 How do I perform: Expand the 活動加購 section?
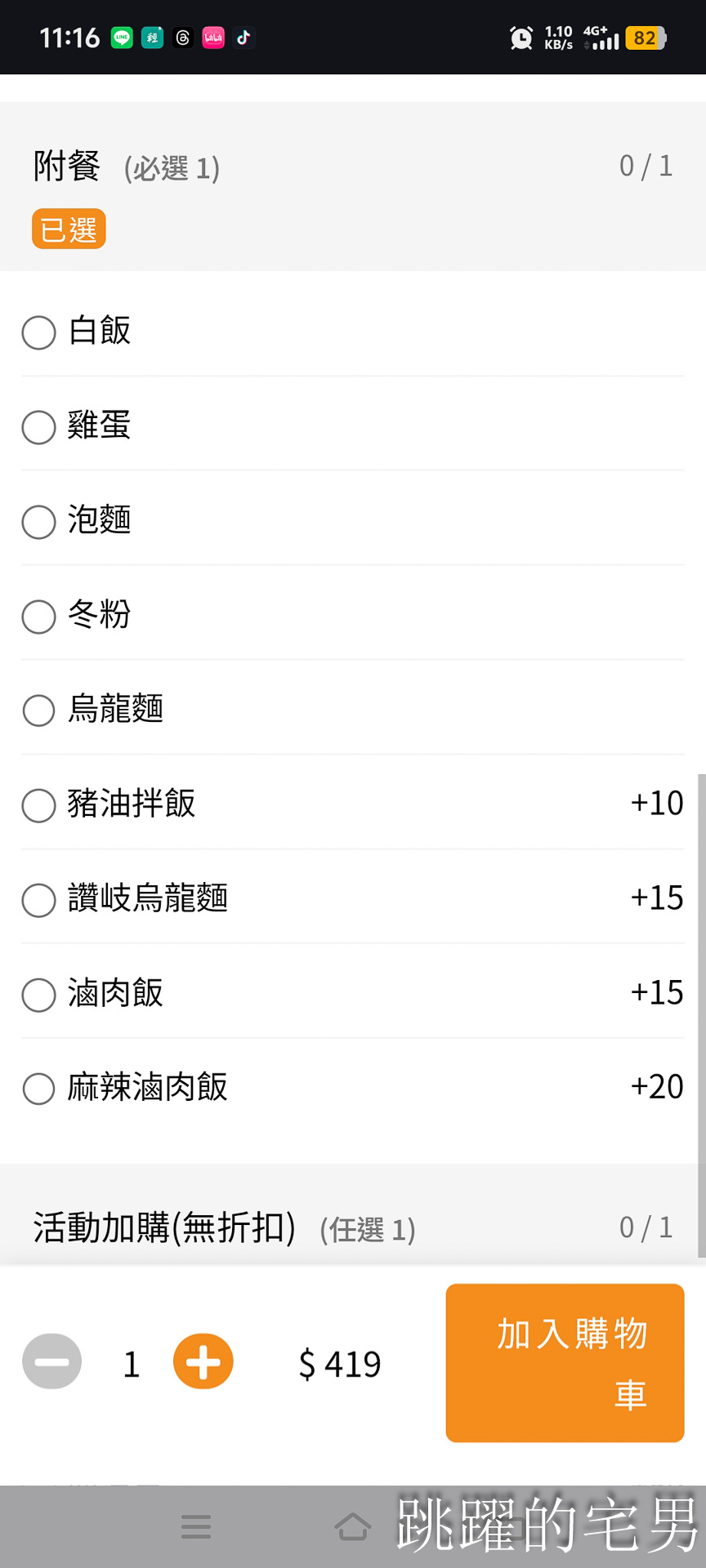163,1228
